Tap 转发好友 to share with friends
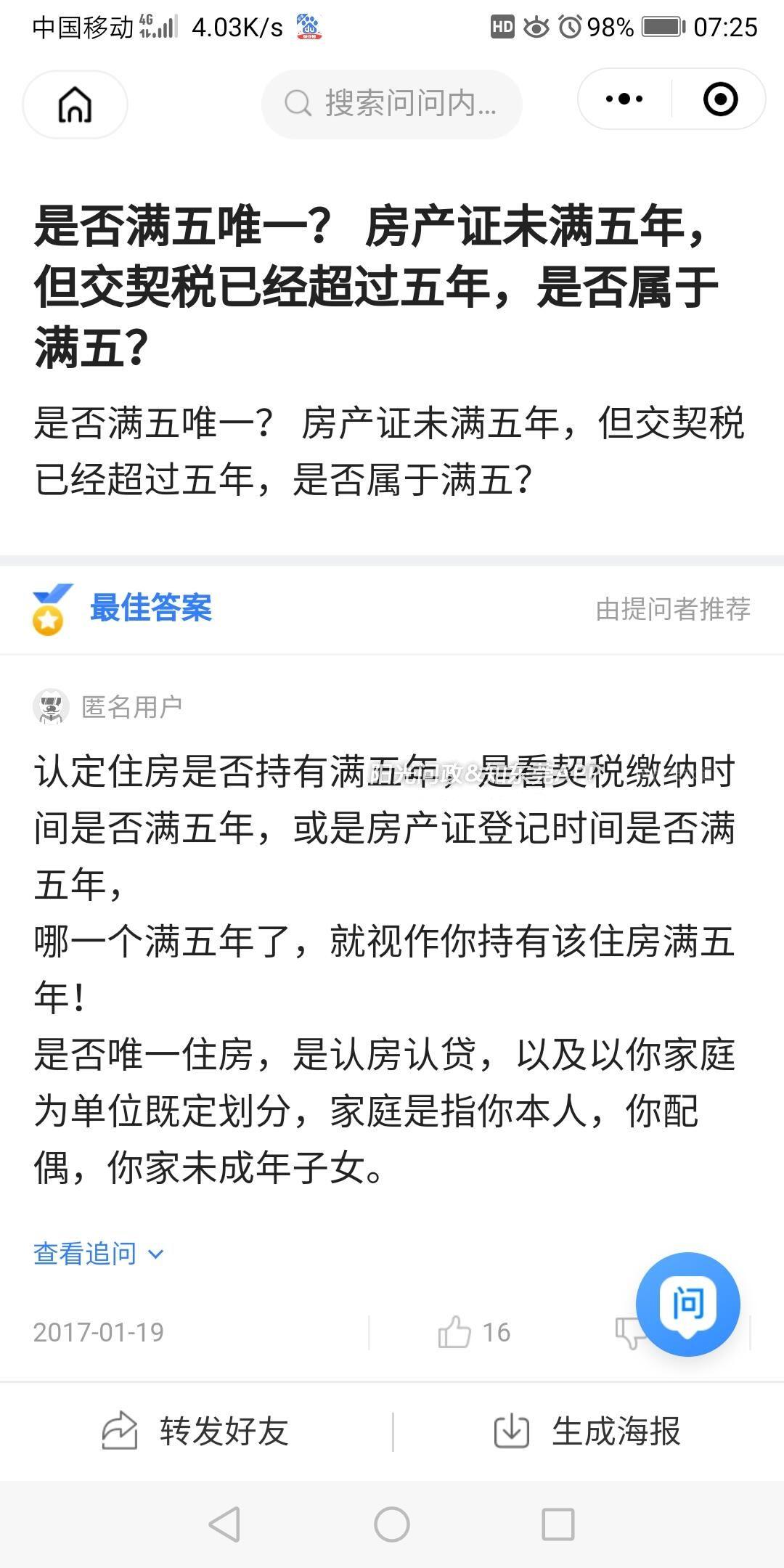The width and height of the screenshot is (784, 1568). [x=196, y=1432]
